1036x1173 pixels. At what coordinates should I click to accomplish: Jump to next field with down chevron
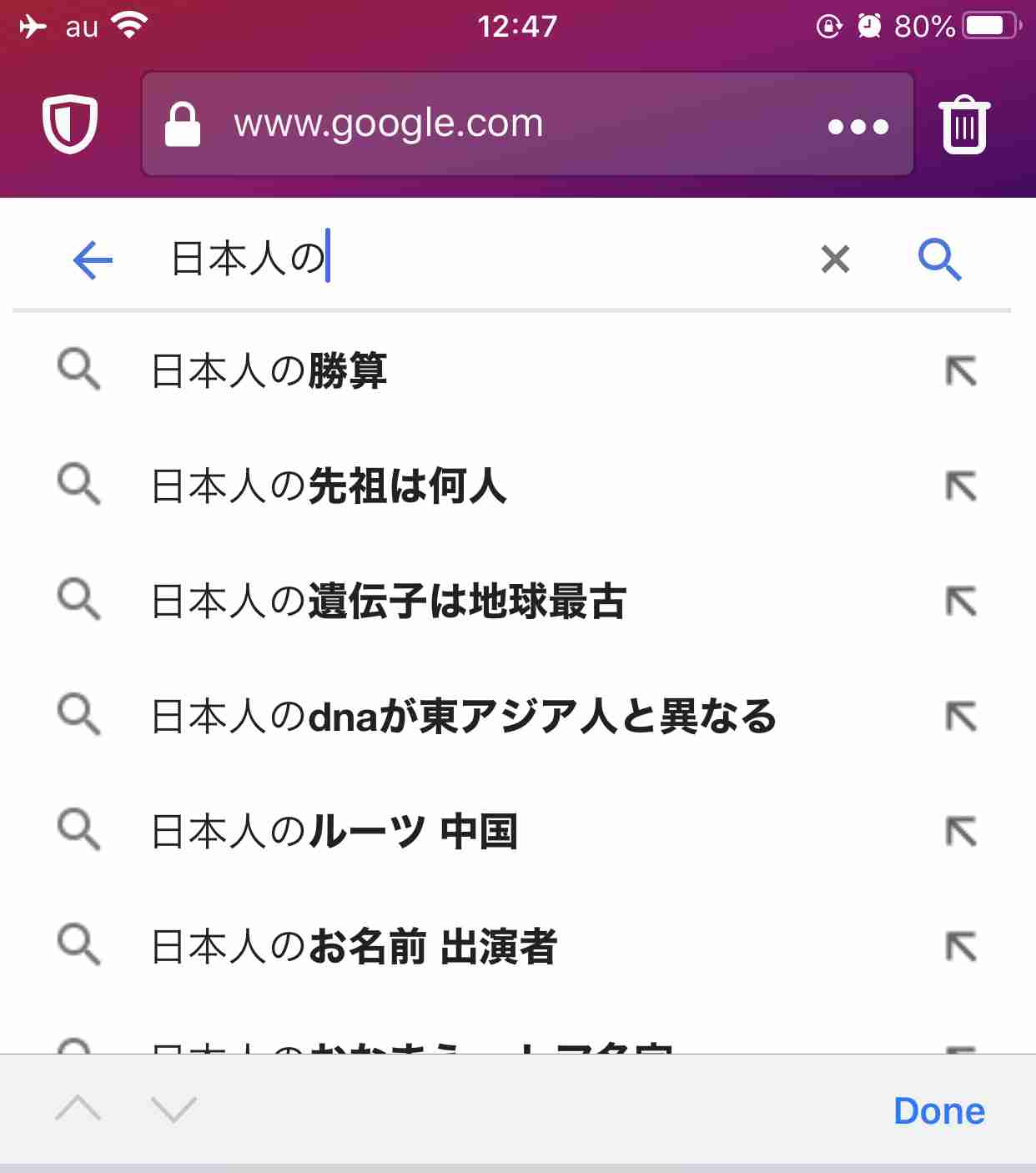pos(174,1110)
